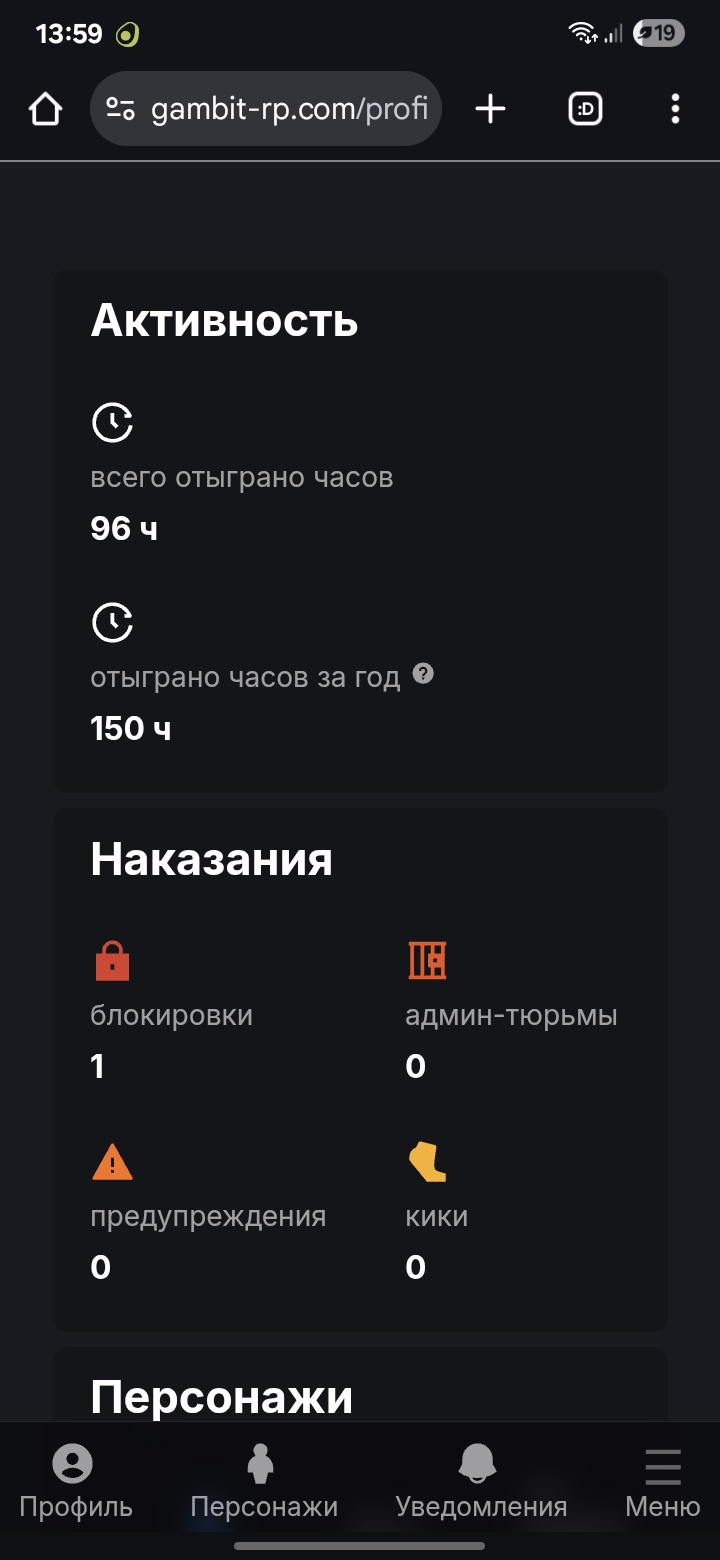
Task: Open the Уведомления tab
Action: pyautogui.click(x=480, y=1482)
